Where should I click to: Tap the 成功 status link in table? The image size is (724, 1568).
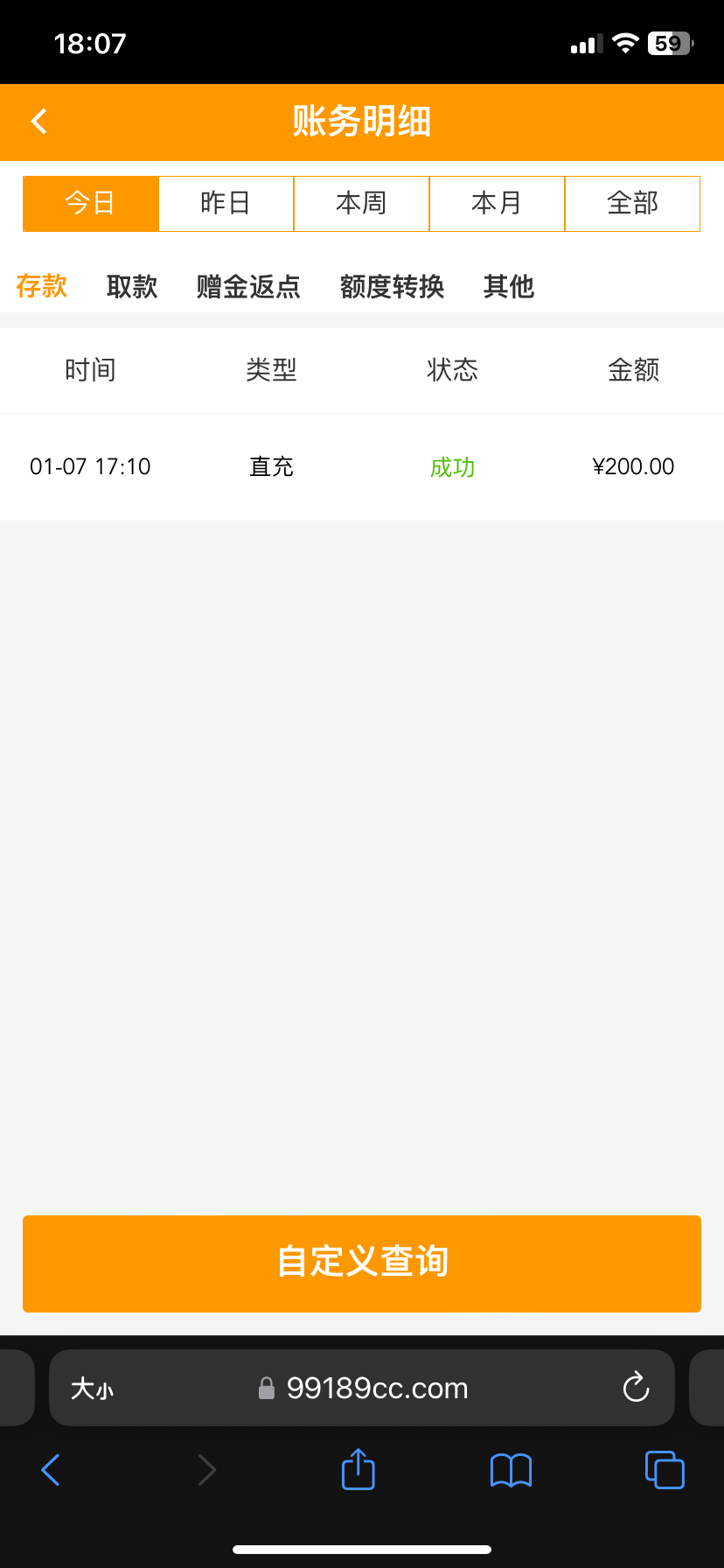click(x=452, y=467)
